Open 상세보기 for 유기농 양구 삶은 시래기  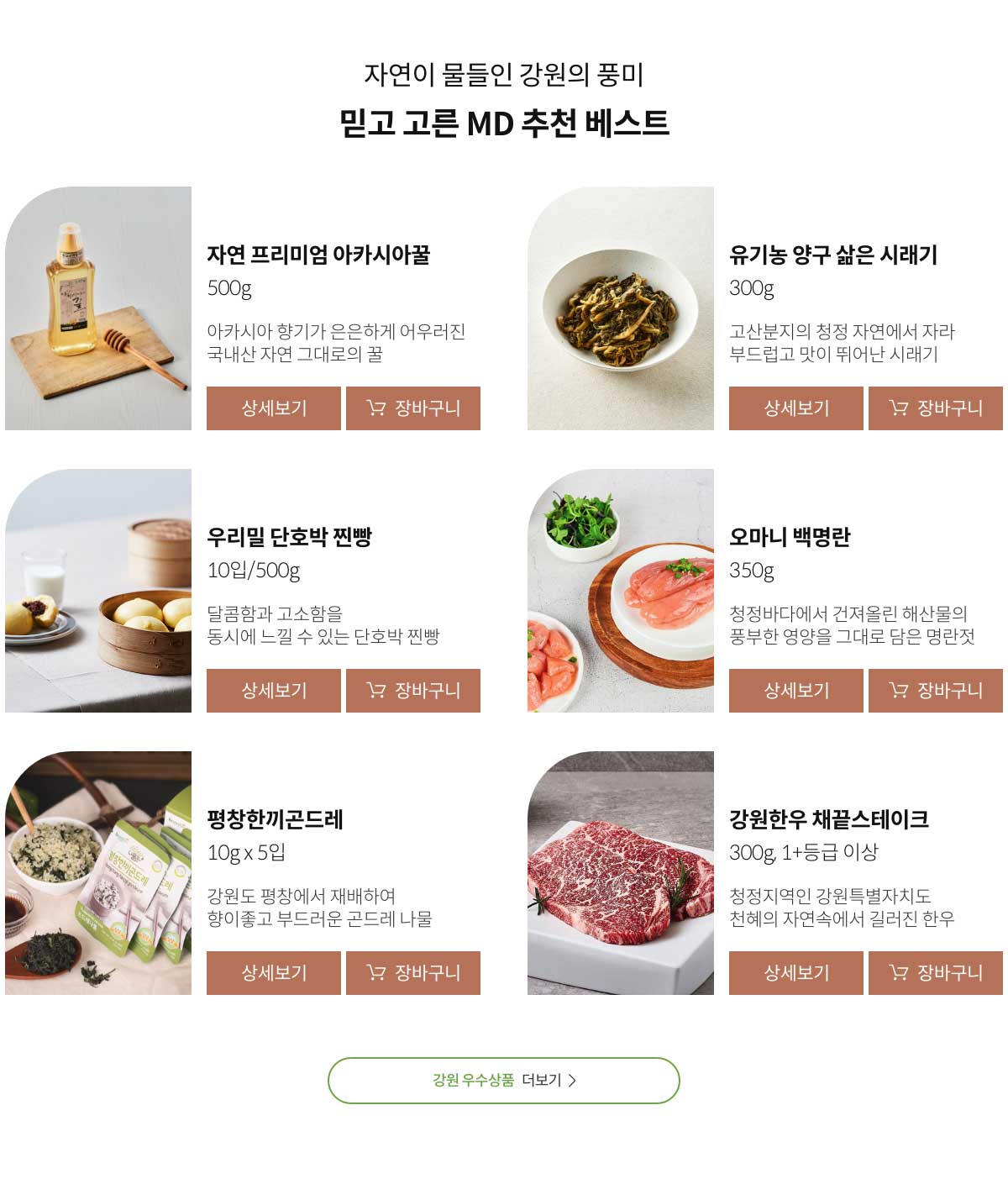click(x=795, y=409)
